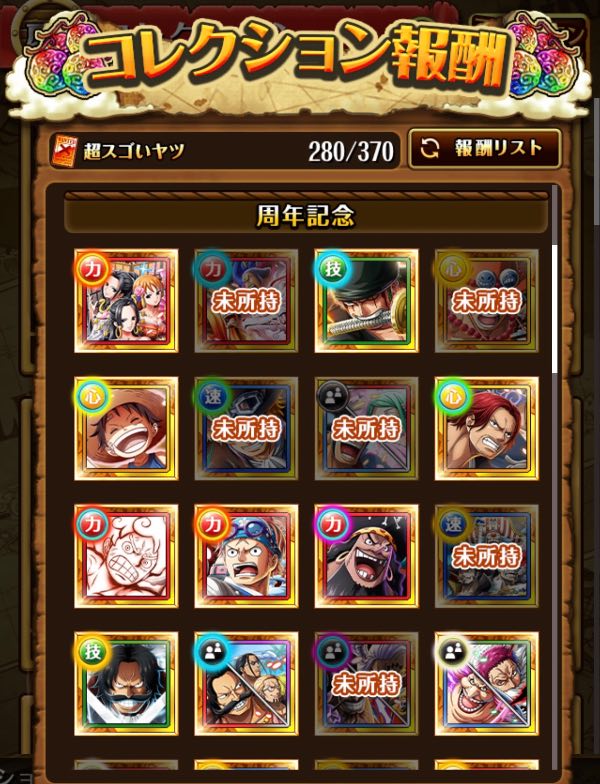Tap the laughing Luffy straw hat tile

(x=126, y=428)
